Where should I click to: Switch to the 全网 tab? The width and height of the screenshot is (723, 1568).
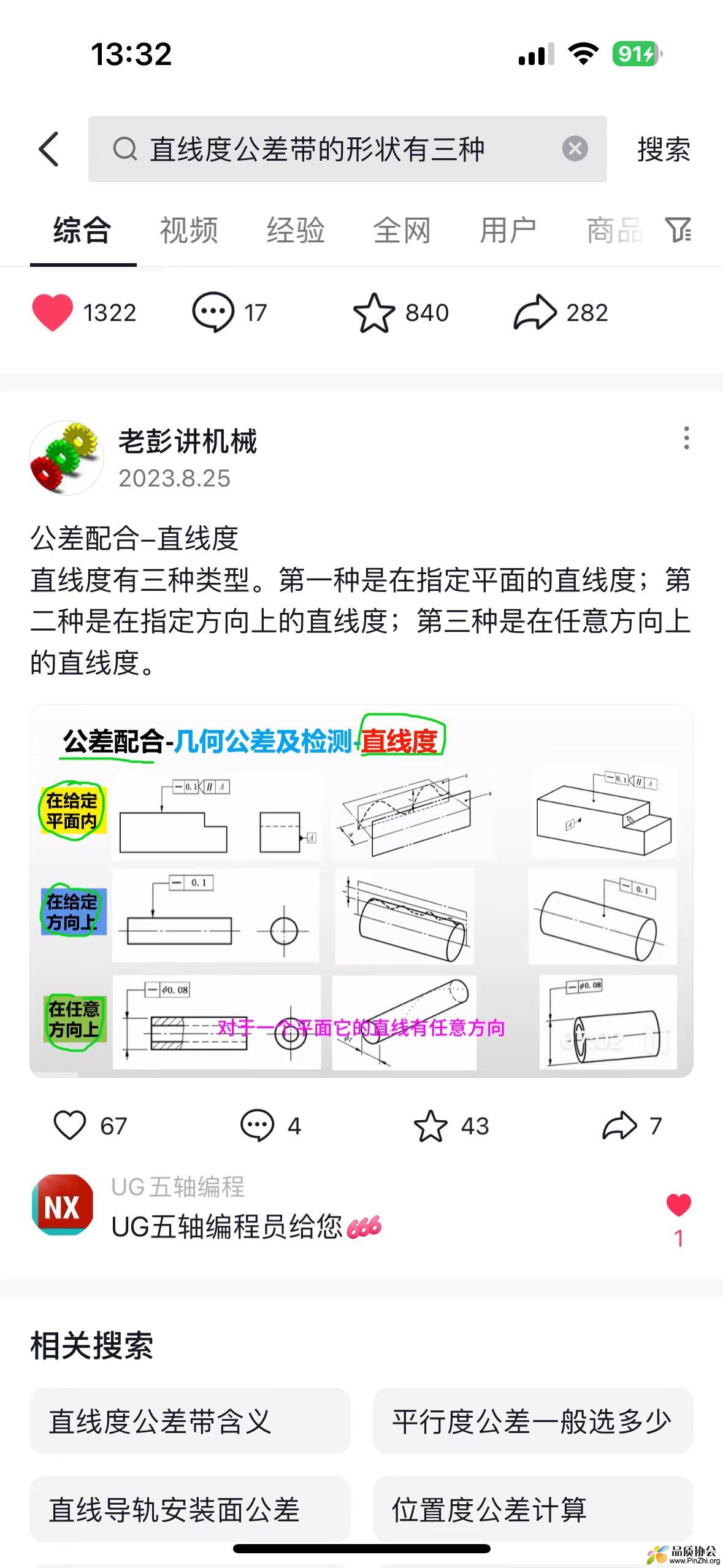click(402, 231)
